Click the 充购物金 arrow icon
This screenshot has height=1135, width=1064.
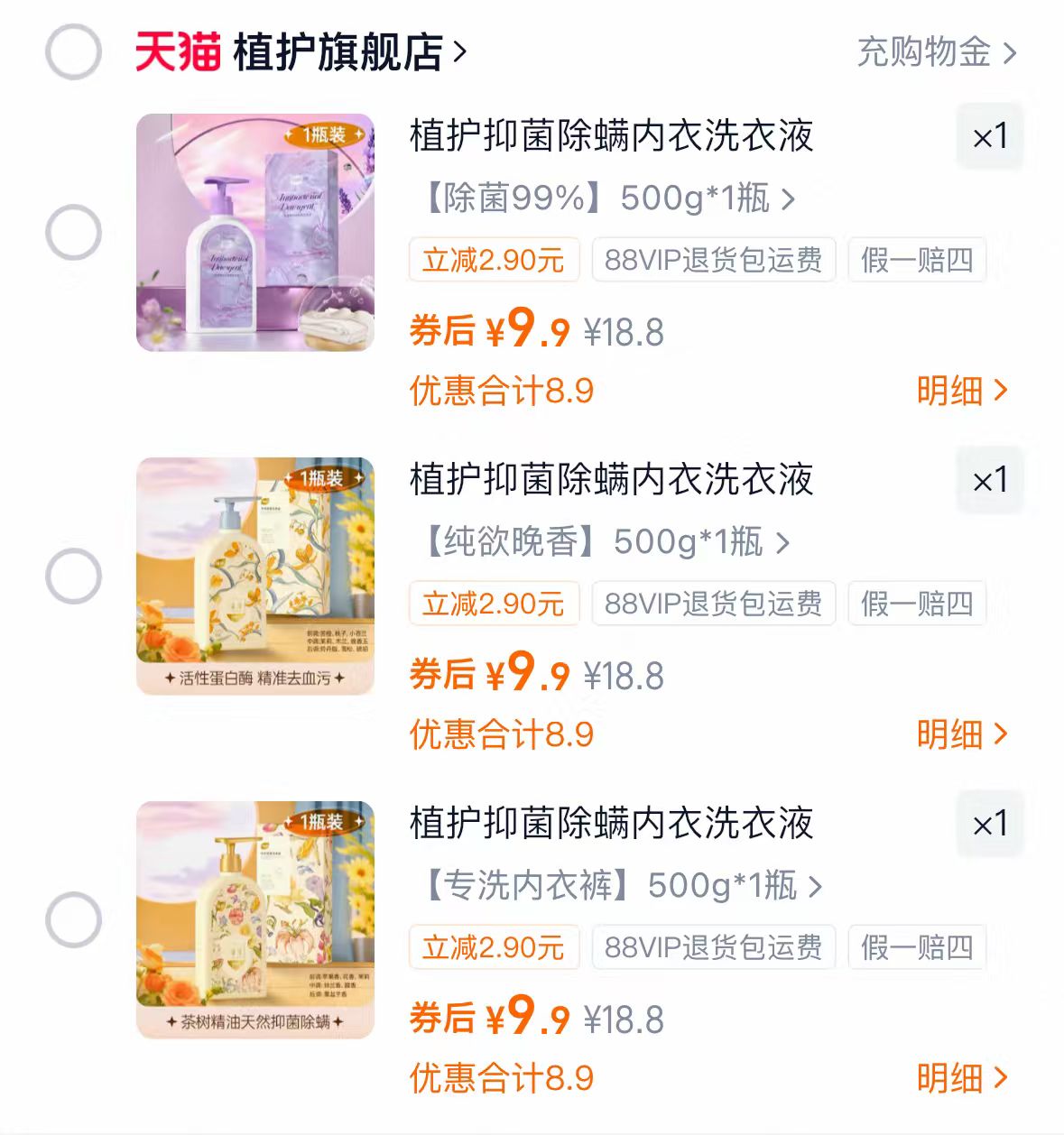(1011, 53)
